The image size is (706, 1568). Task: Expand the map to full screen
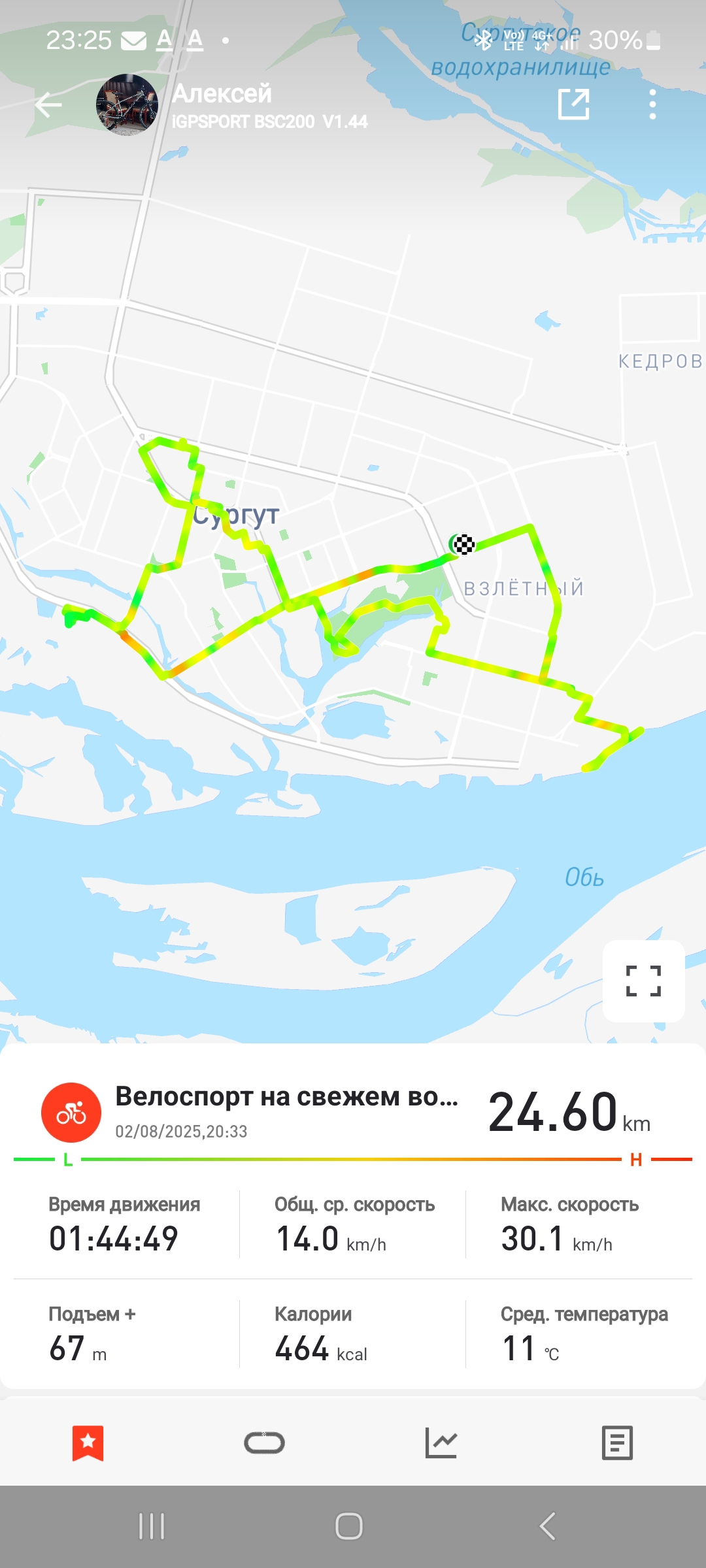(x=643, y=981)
